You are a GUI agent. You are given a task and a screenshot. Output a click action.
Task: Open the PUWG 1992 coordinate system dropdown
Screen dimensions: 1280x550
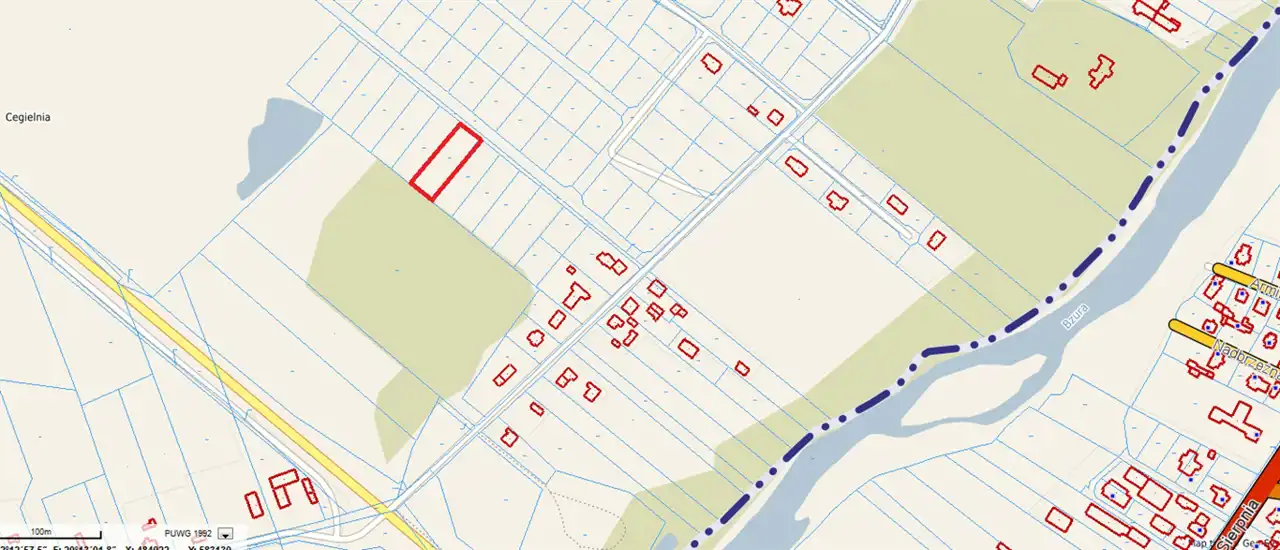coord(225,533)
